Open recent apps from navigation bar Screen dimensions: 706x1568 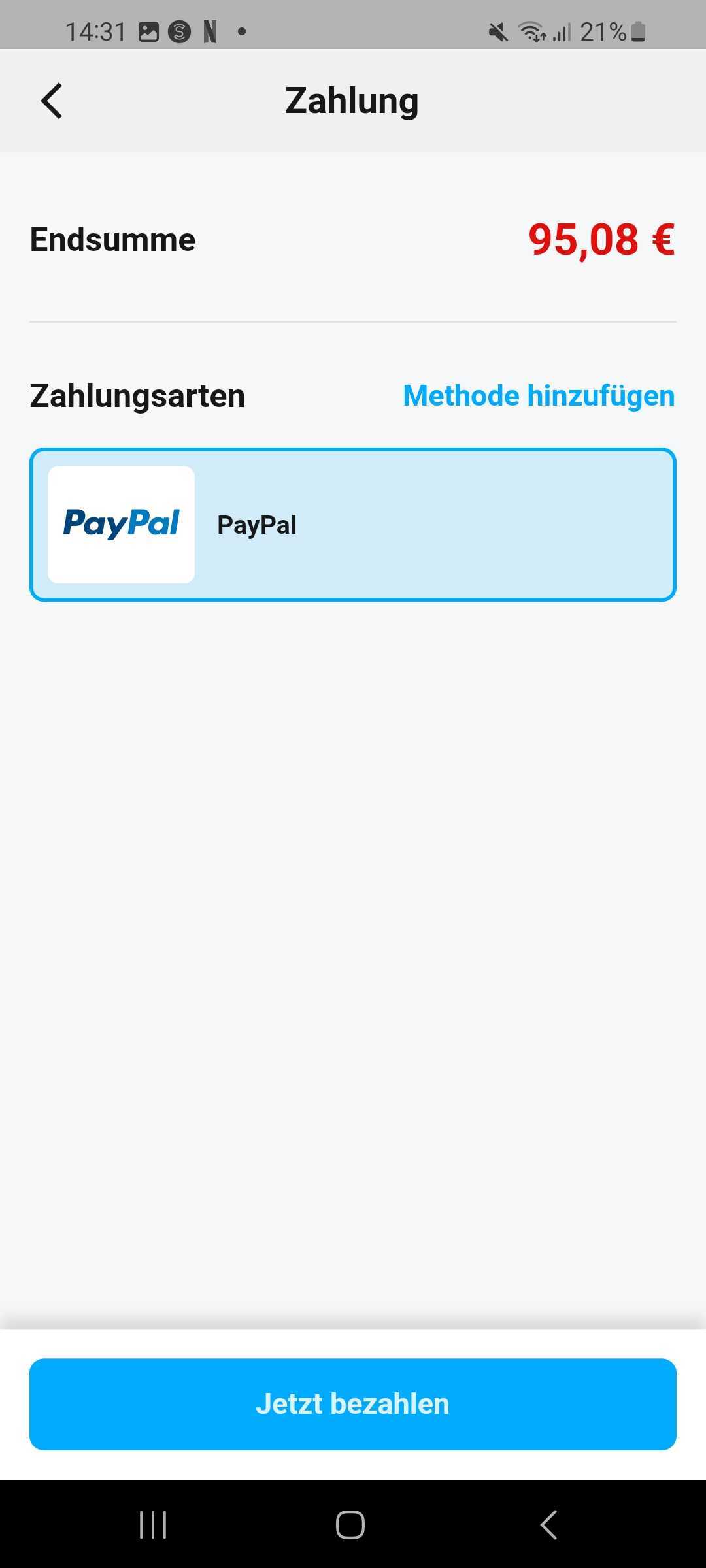click(153, 1525)
